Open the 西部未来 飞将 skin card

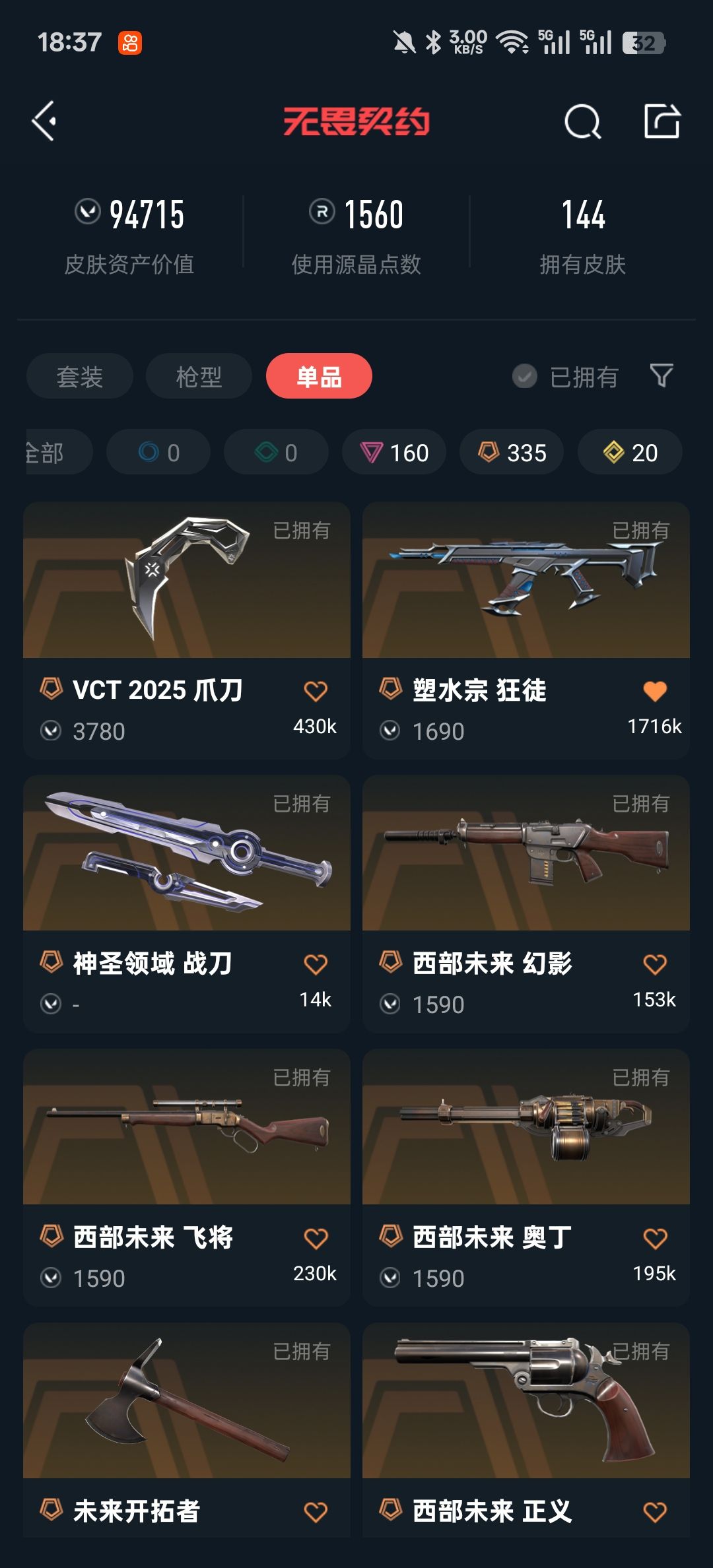(187, 1178)
